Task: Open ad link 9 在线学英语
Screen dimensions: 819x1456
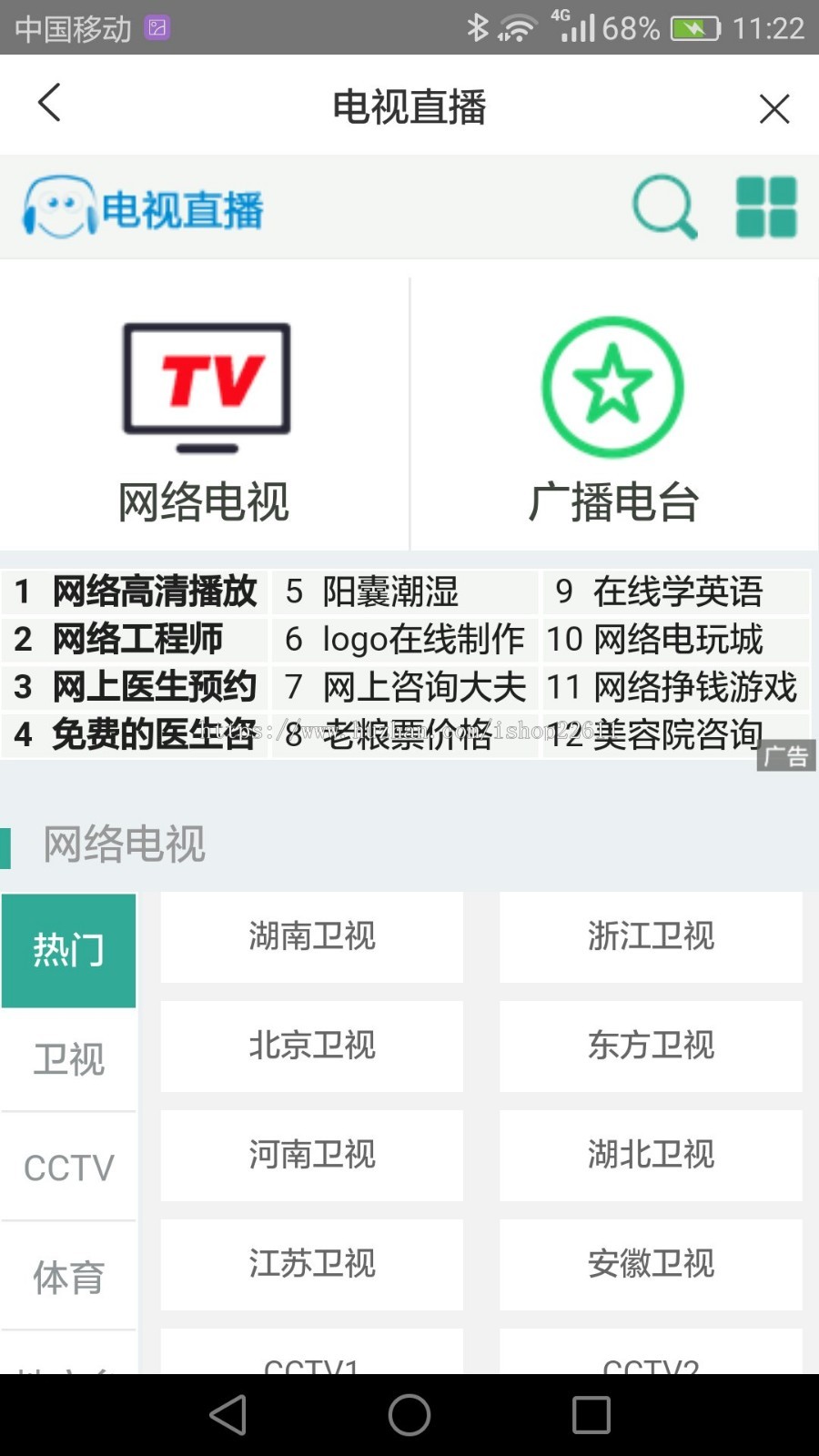Action: tap(680, 592)
